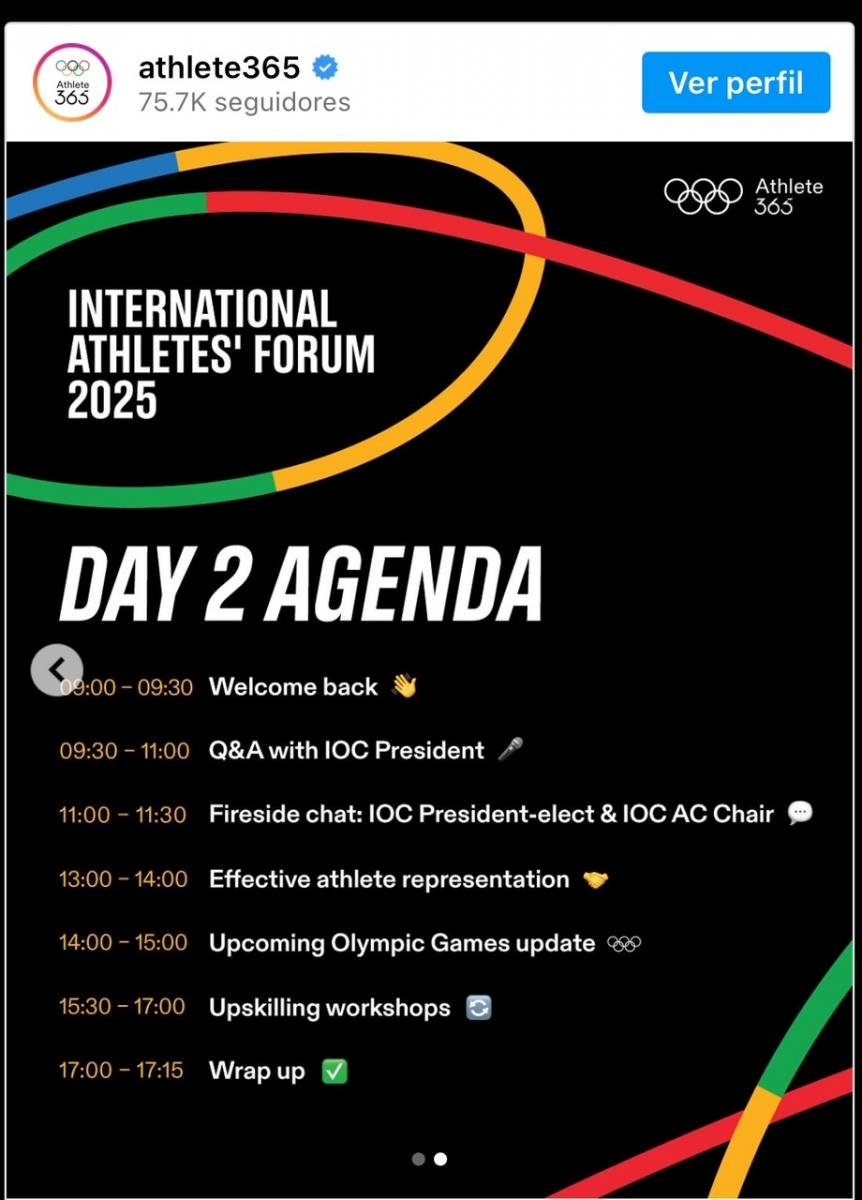Viewport: 862px width, 1200px height.
Task: Go back to the previous carousel image
Action: [57, 669]
